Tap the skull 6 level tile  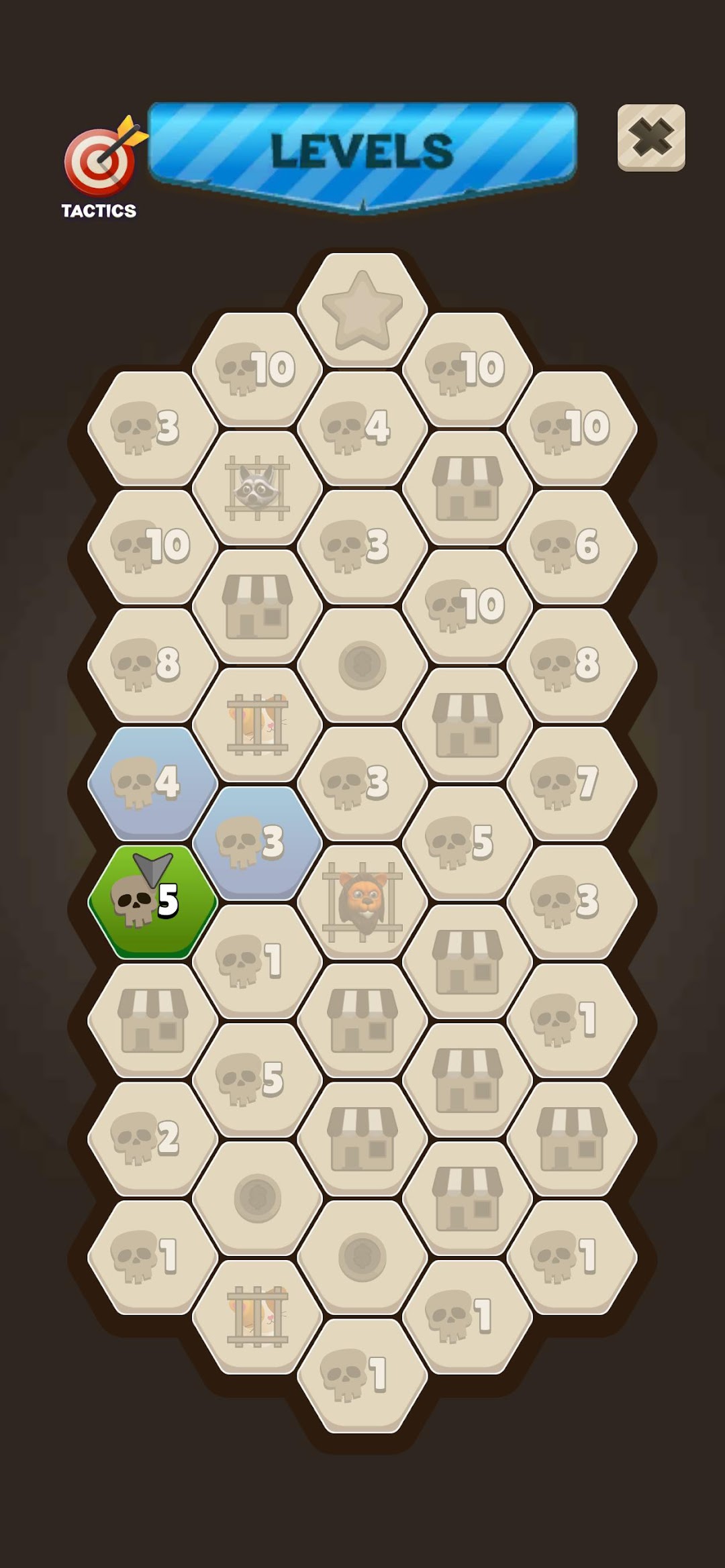click(571, 545)
